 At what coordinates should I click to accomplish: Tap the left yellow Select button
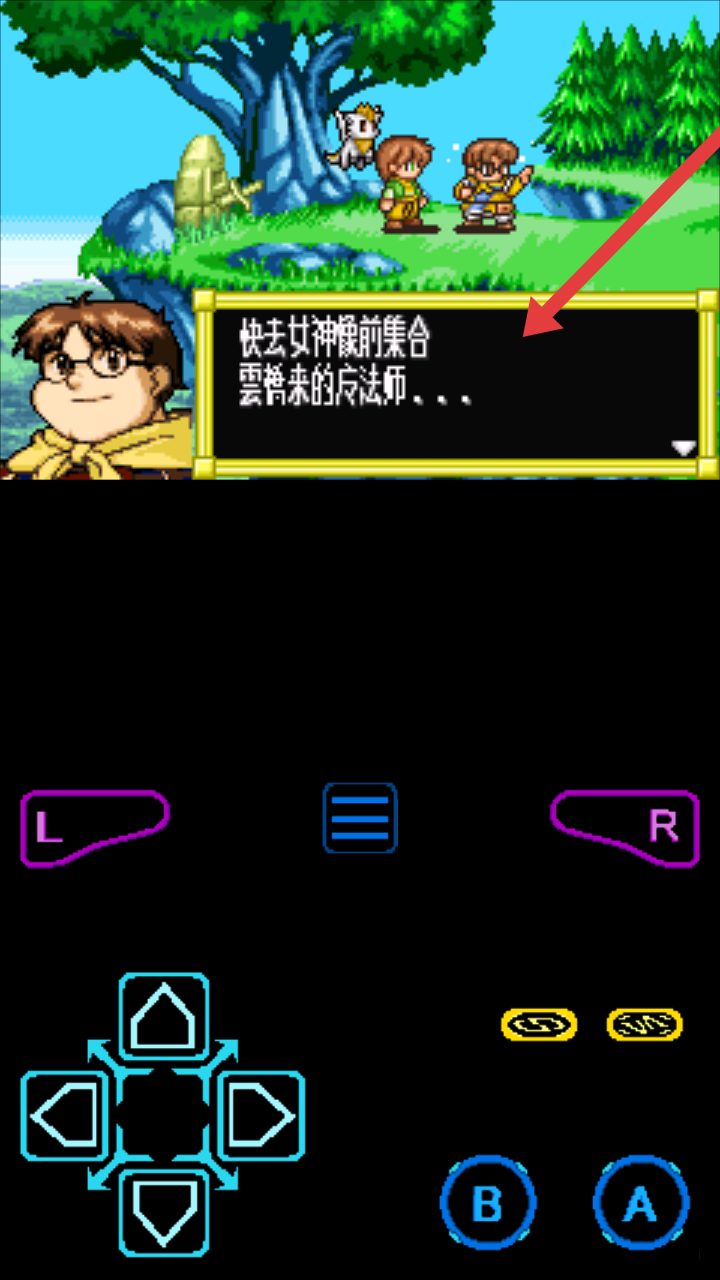[539, 1024]
